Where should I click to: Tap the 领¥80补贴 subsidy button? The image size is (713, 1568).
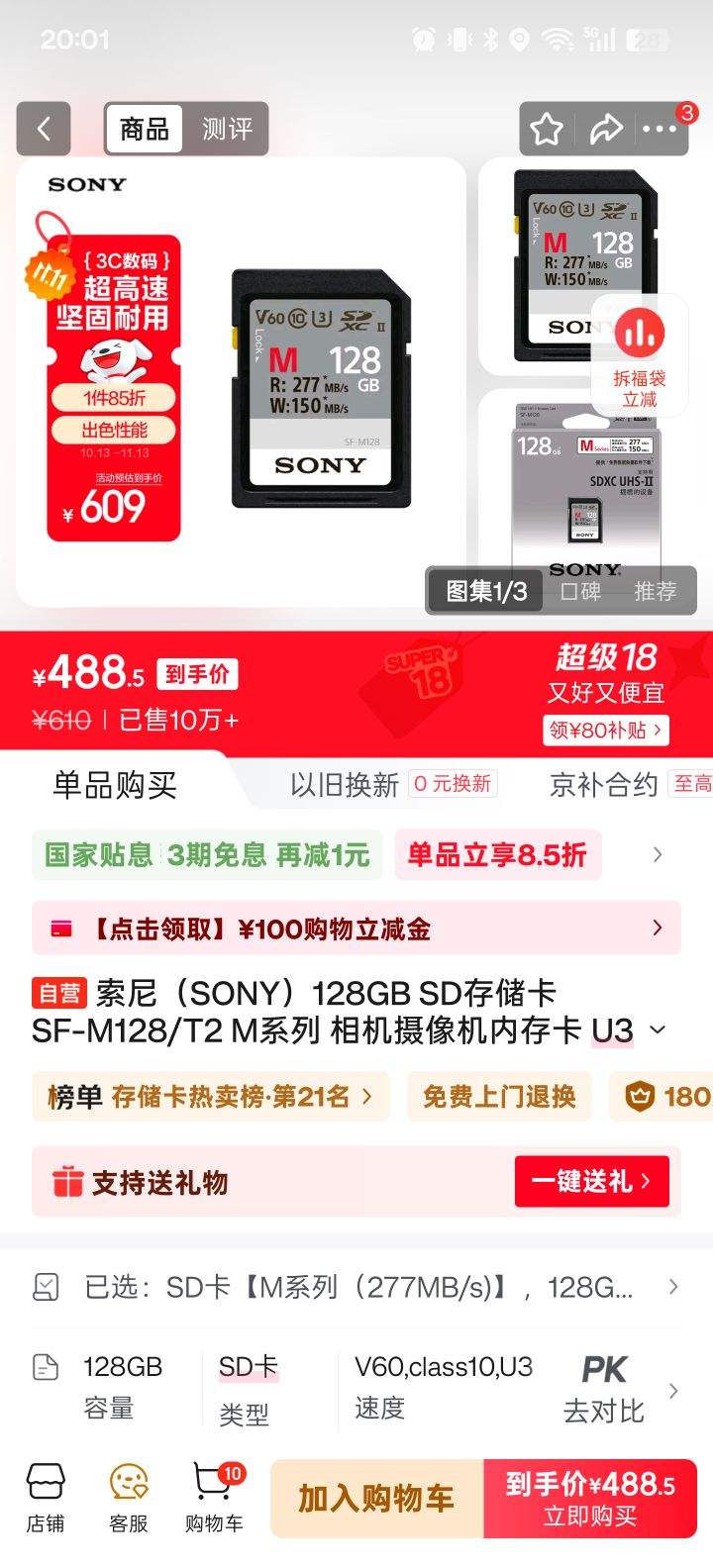[606, 730]
